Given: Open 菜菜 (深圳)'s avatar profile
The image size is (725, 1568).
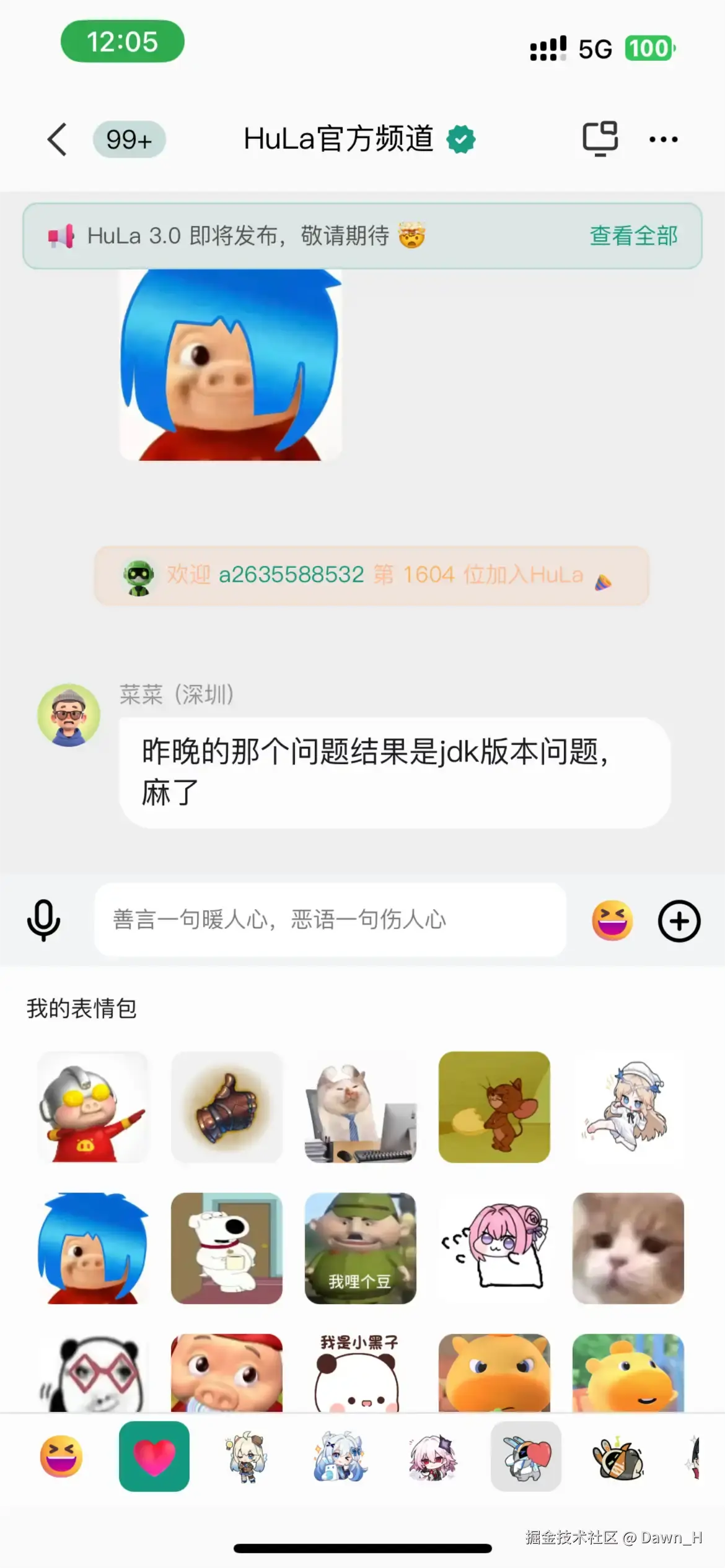Looking at the screenshot, I should (69, 715).
